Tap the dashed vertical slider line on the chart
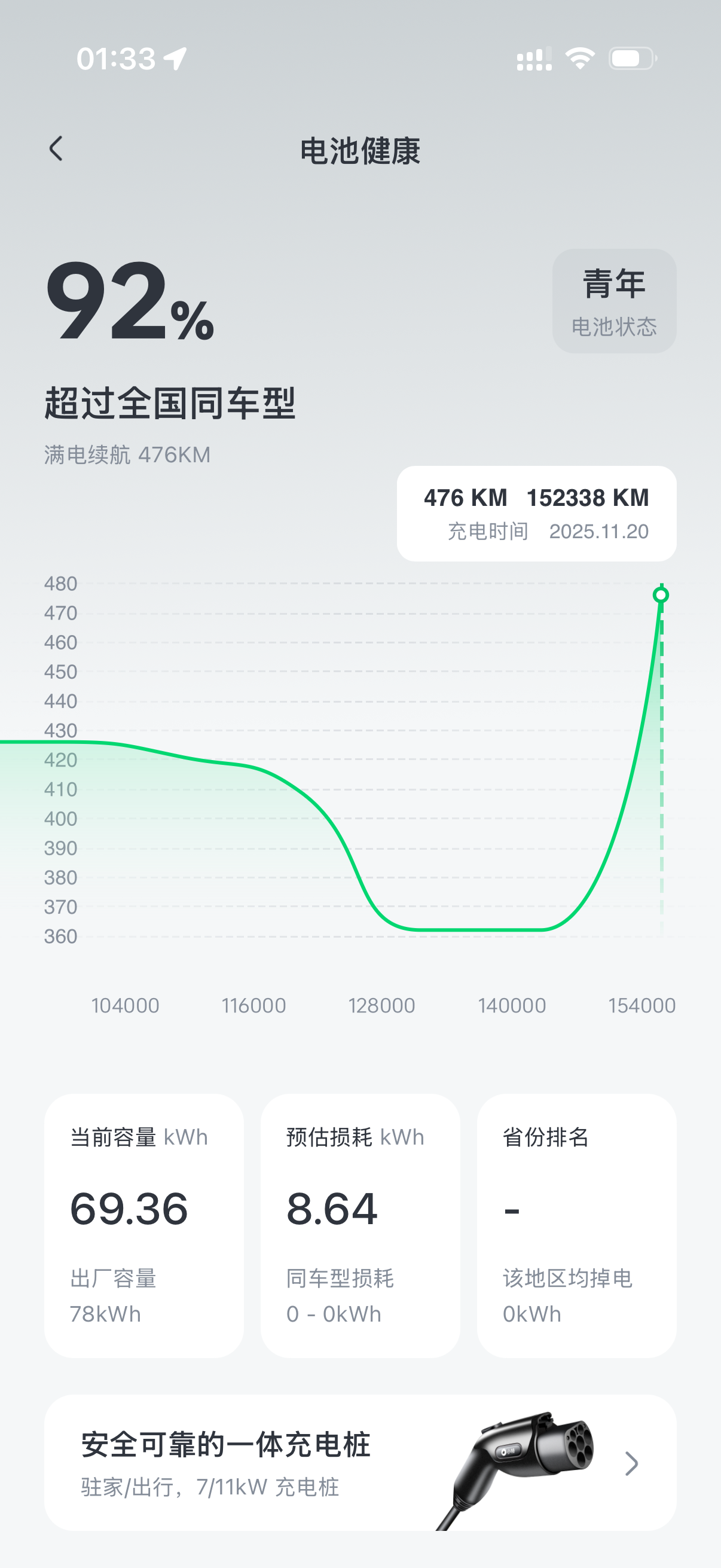Image resolution: width=721 pixels, height=1568 pixels. (x=661, y=761)
